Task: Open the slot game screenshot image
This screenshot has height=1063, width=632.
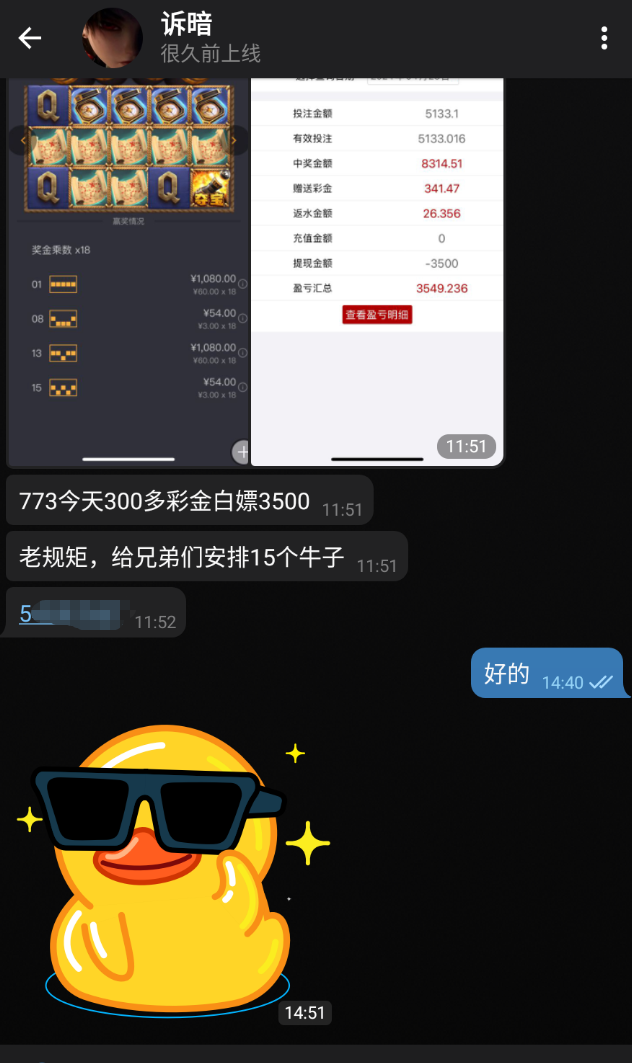Action: point(127,270)
